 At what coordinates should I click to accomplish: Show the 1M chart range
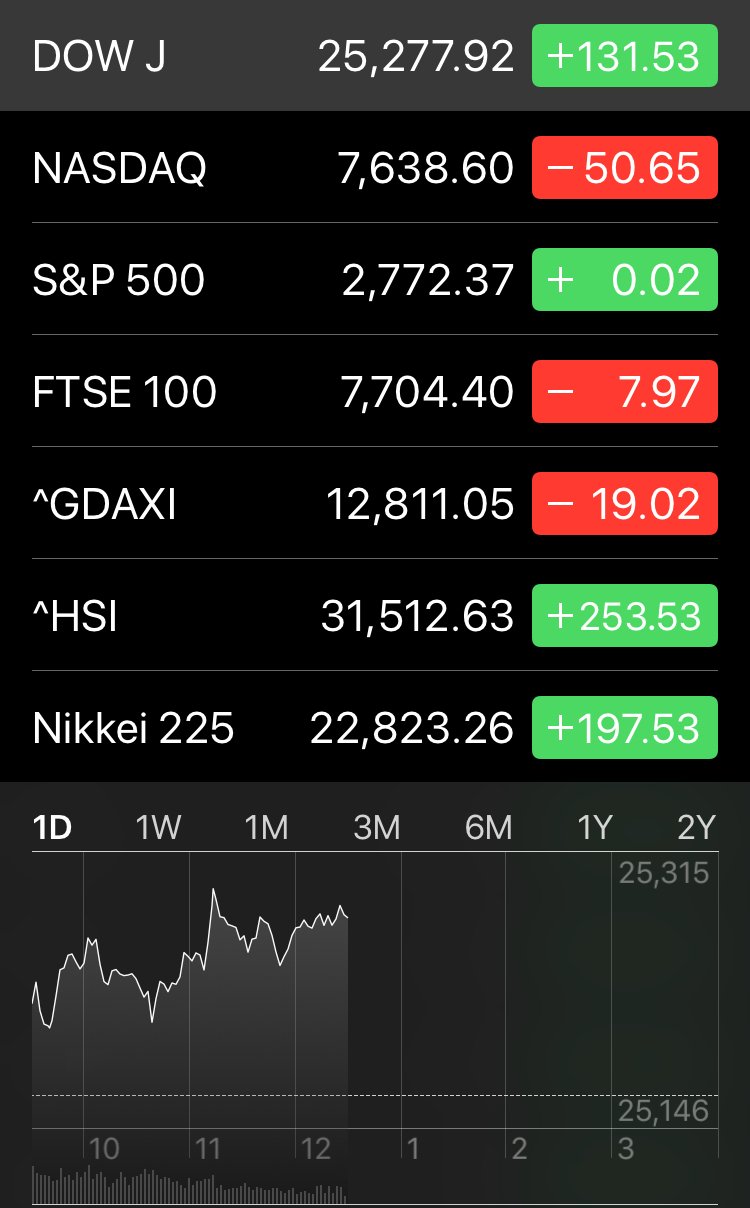tap(267, 828)
